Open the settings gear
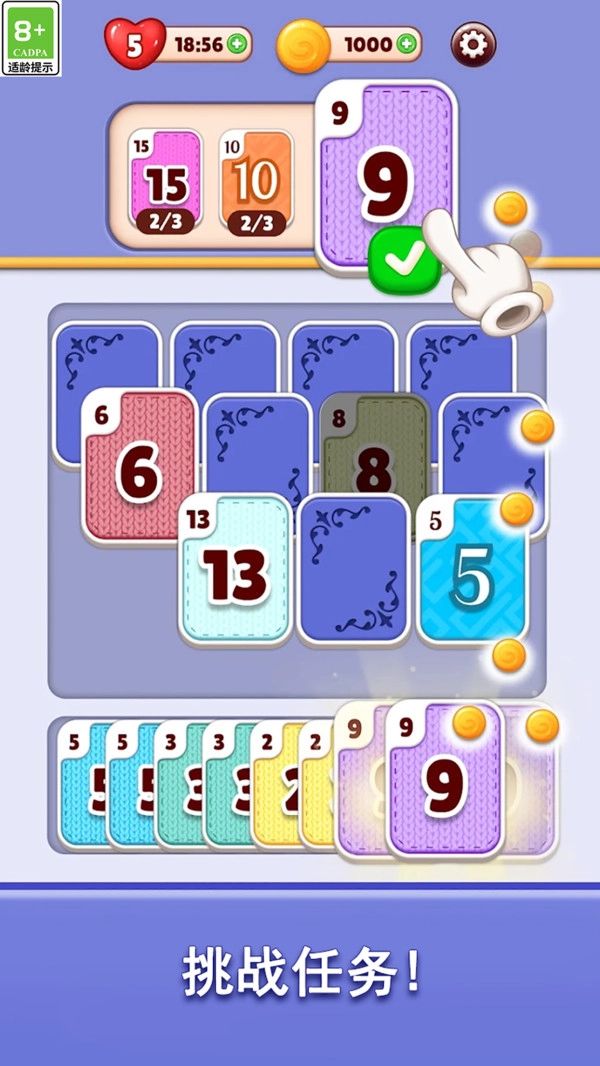This screenshot has width=600, height=1066. (473, 45)
